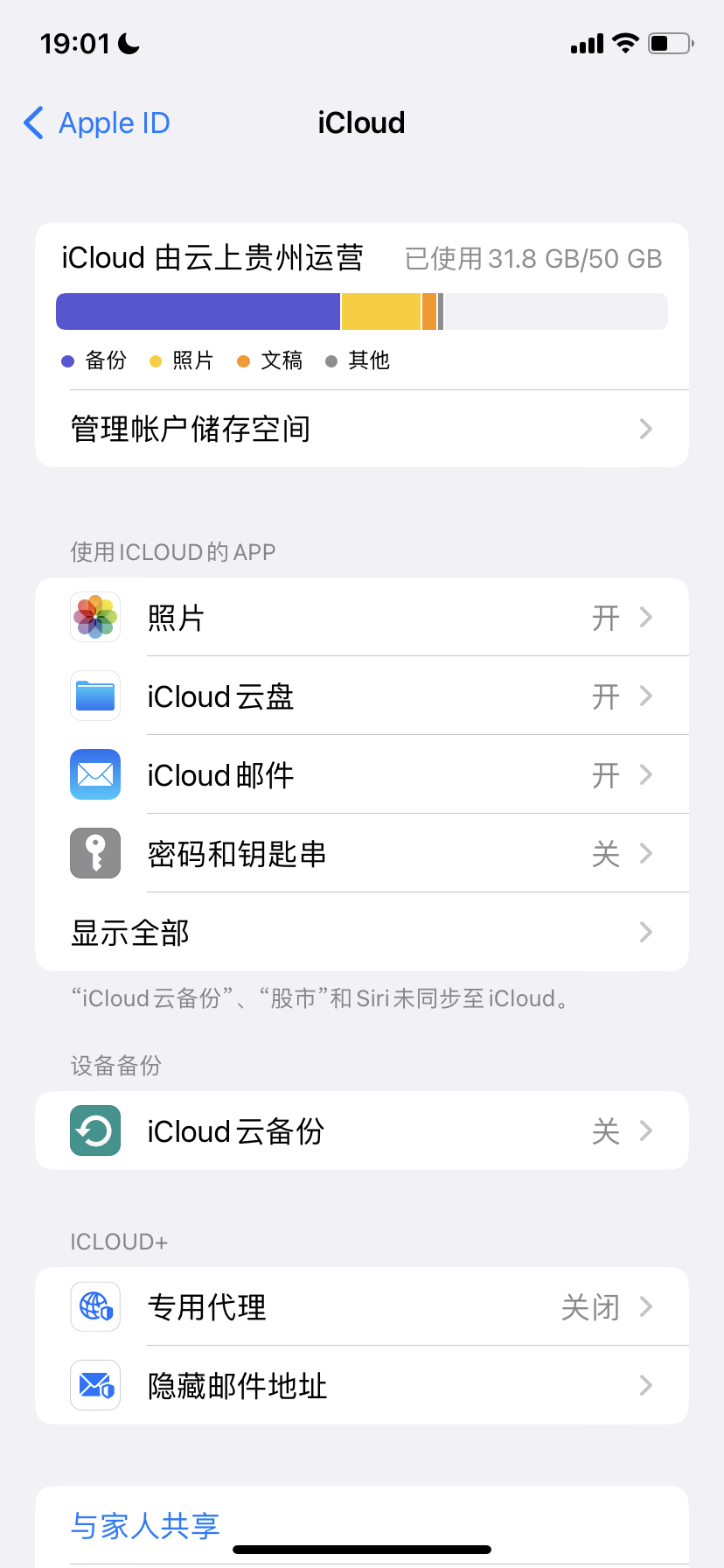Open iCloud 云备份 settings
The image size is (724, 1568).
361,1131
